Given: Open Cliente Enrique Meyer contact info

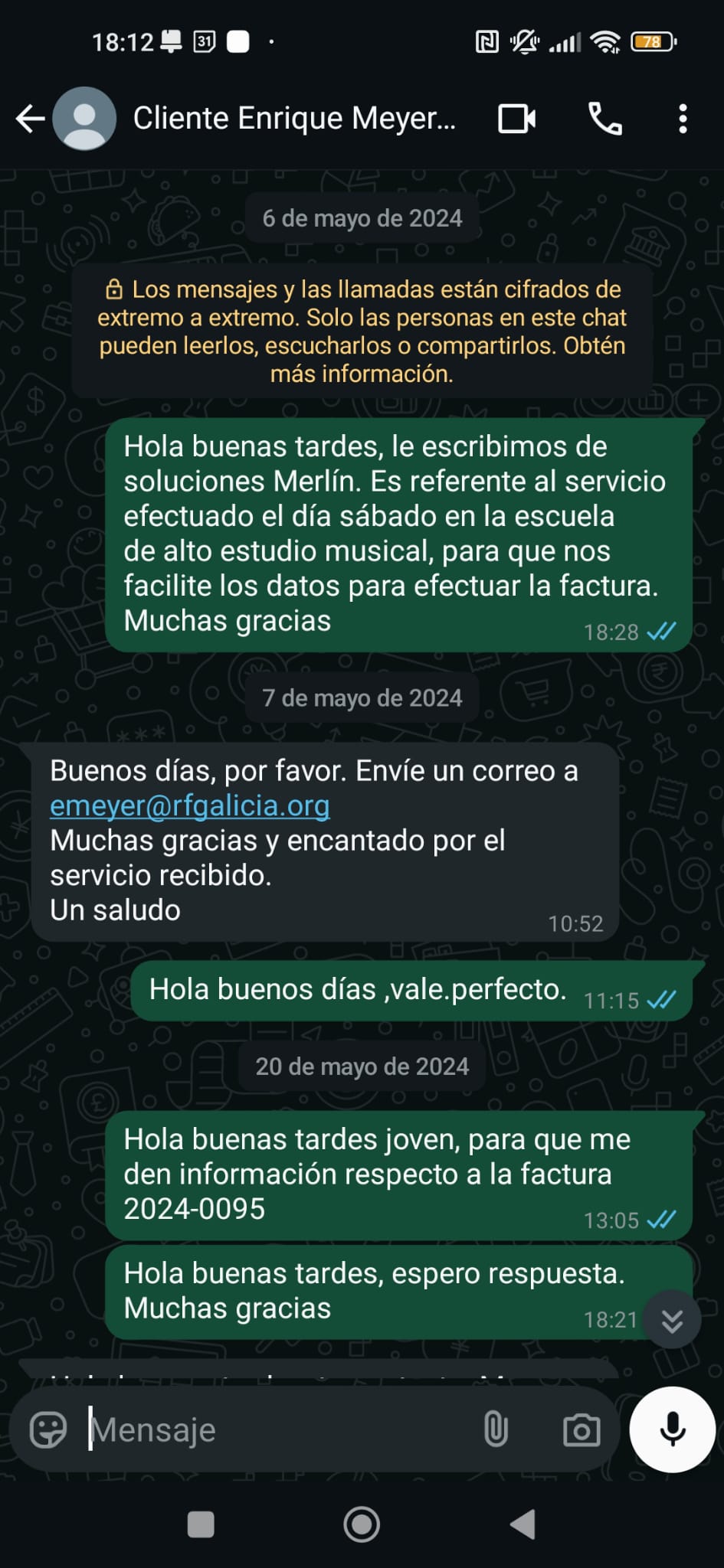Looking at the screenshot, I should coord(294,119).
